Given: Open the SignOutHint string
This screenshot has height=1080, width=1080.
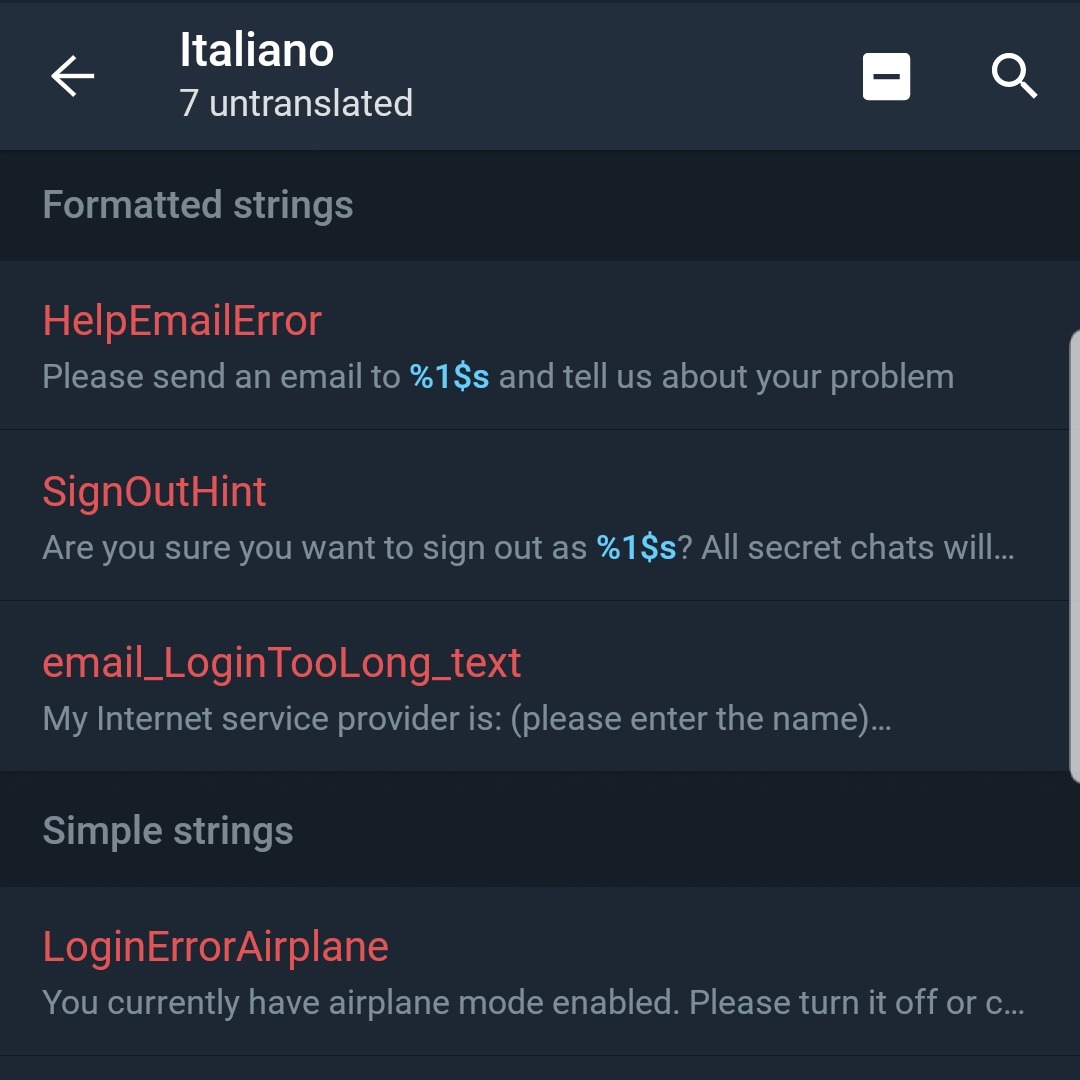Looking at the screenshot, I should tap(540, 516).
